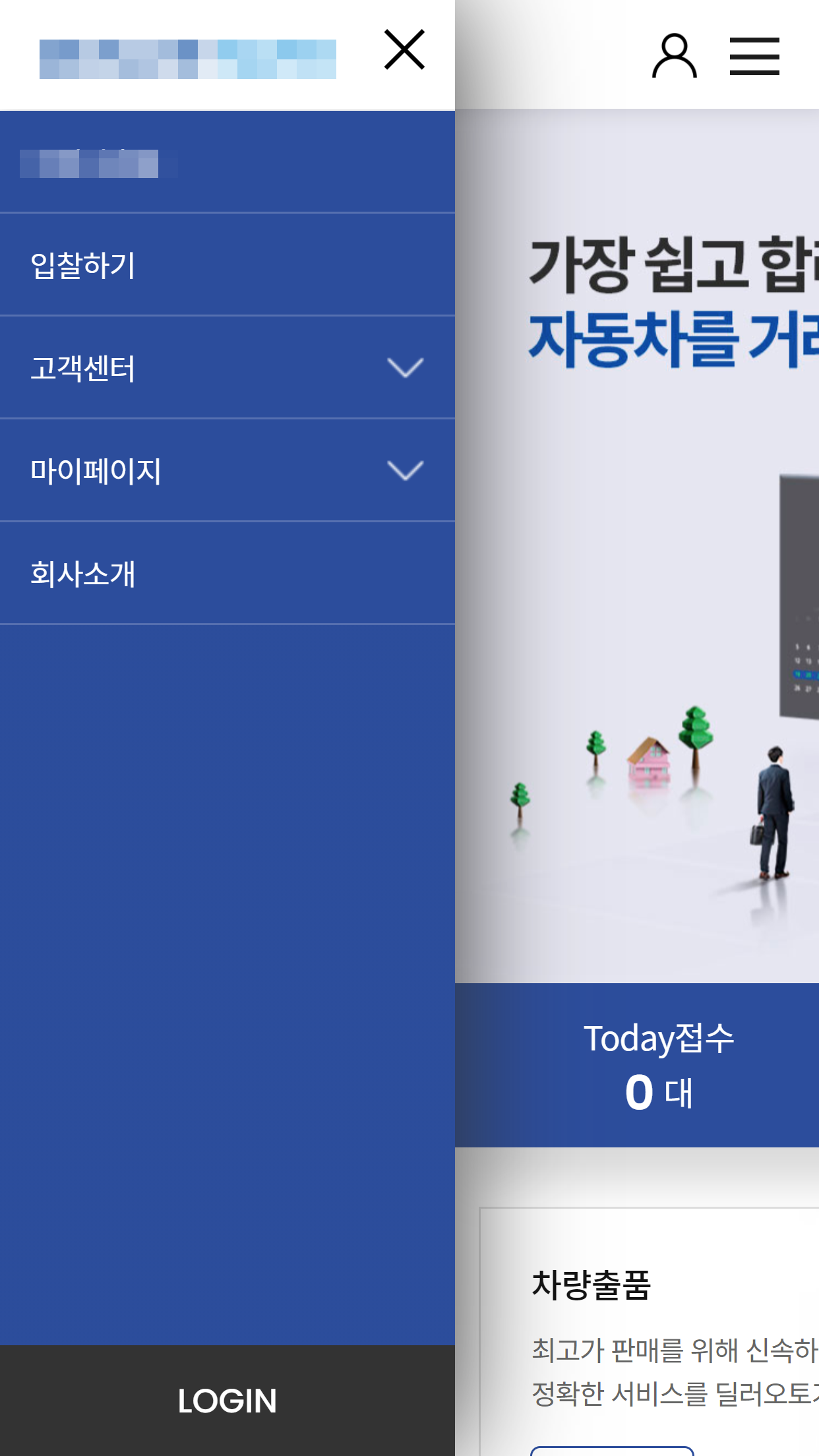
Task: Expand the 고객센터 submenu
Action: coord(404,367)
